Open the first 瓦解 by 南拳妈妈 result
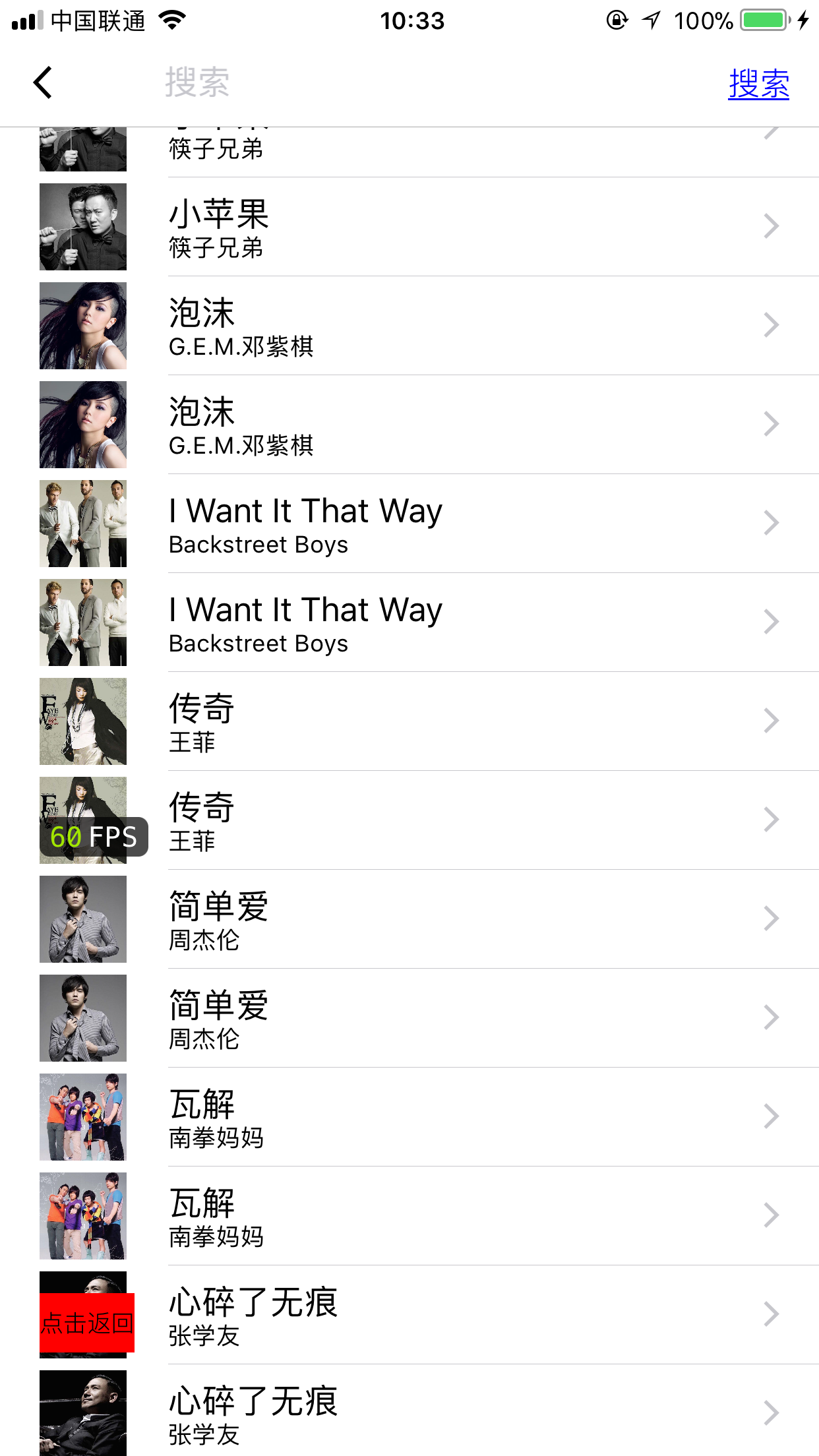Viewport: 819px width, 1456px height. tap(462, 1117)
